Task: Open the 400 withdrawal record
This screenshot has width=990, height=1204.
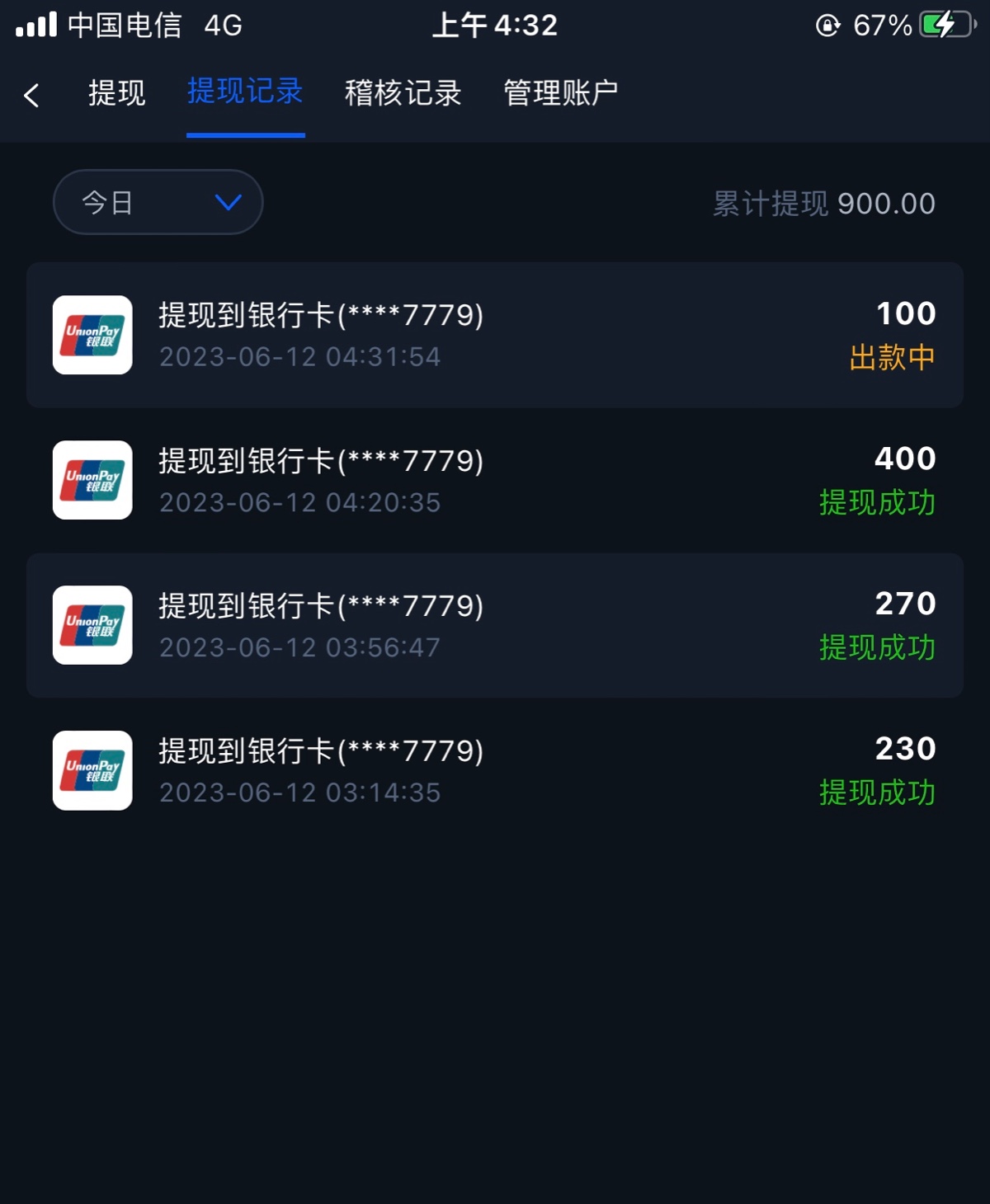Action: (495, 480)
